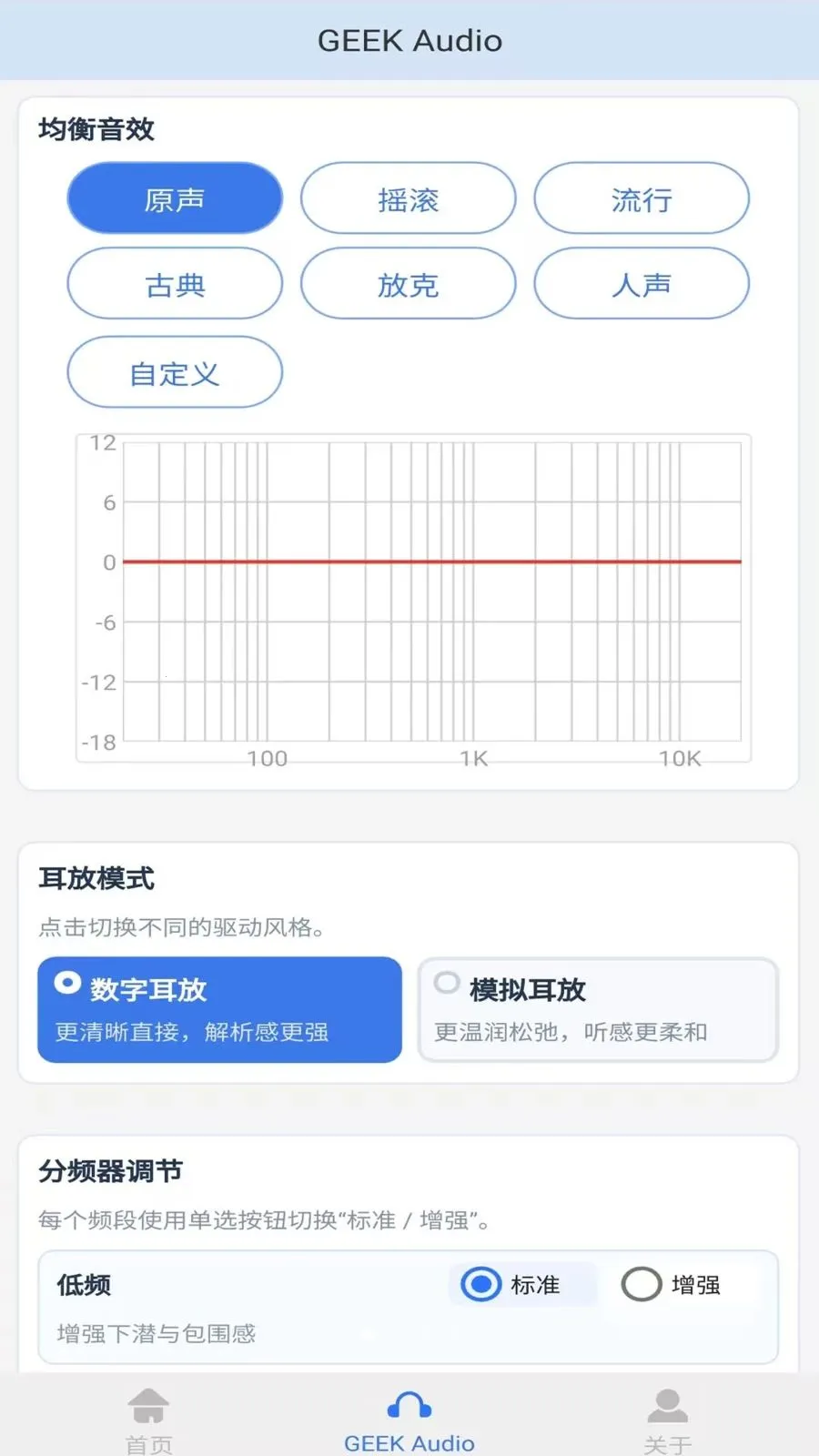This screenshot has width=819, height=1456.
Task: Switch to 模拟耳放 amplifier mode
Action: click(598, 1009)
